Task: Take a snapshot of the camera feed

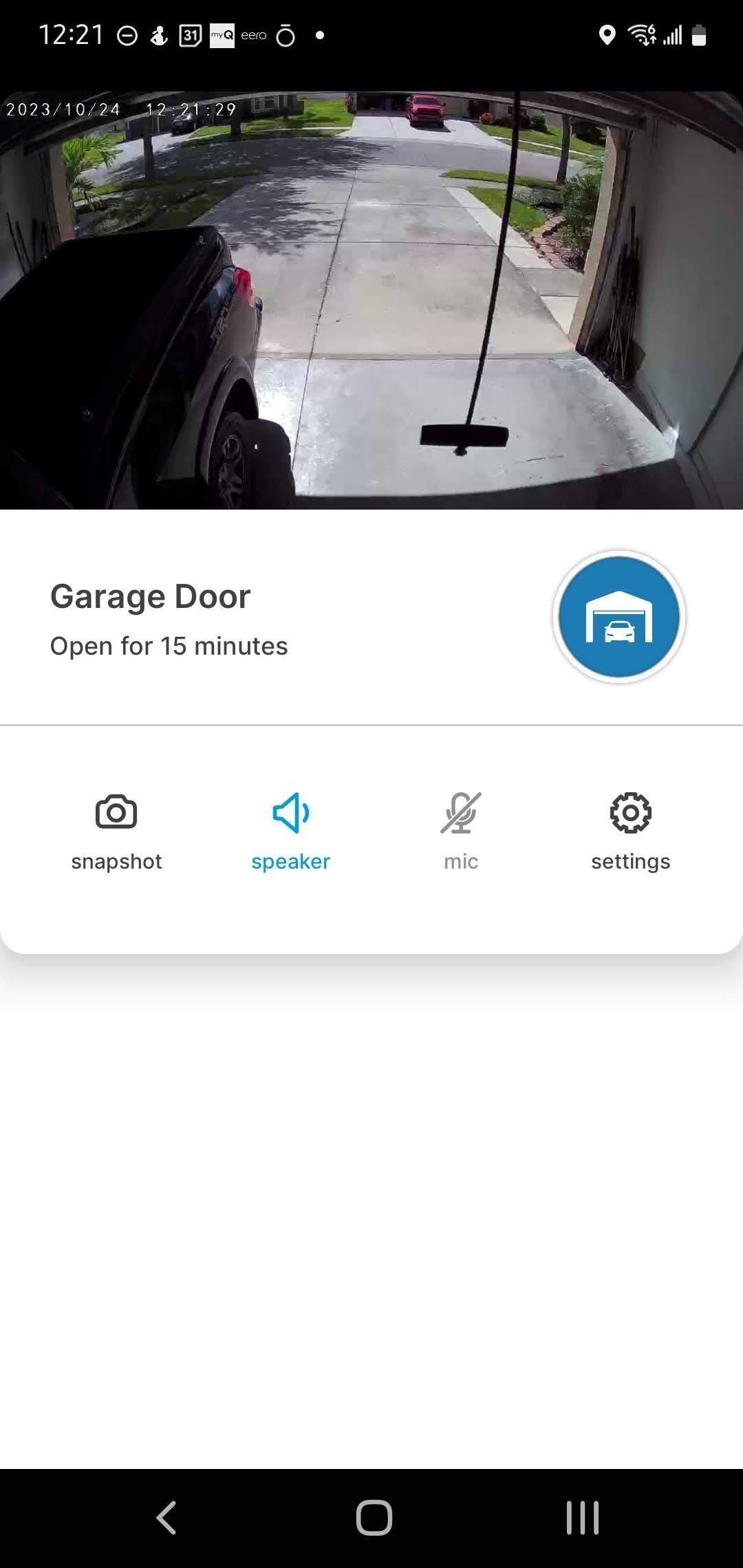Action: (x=116, y=832)
